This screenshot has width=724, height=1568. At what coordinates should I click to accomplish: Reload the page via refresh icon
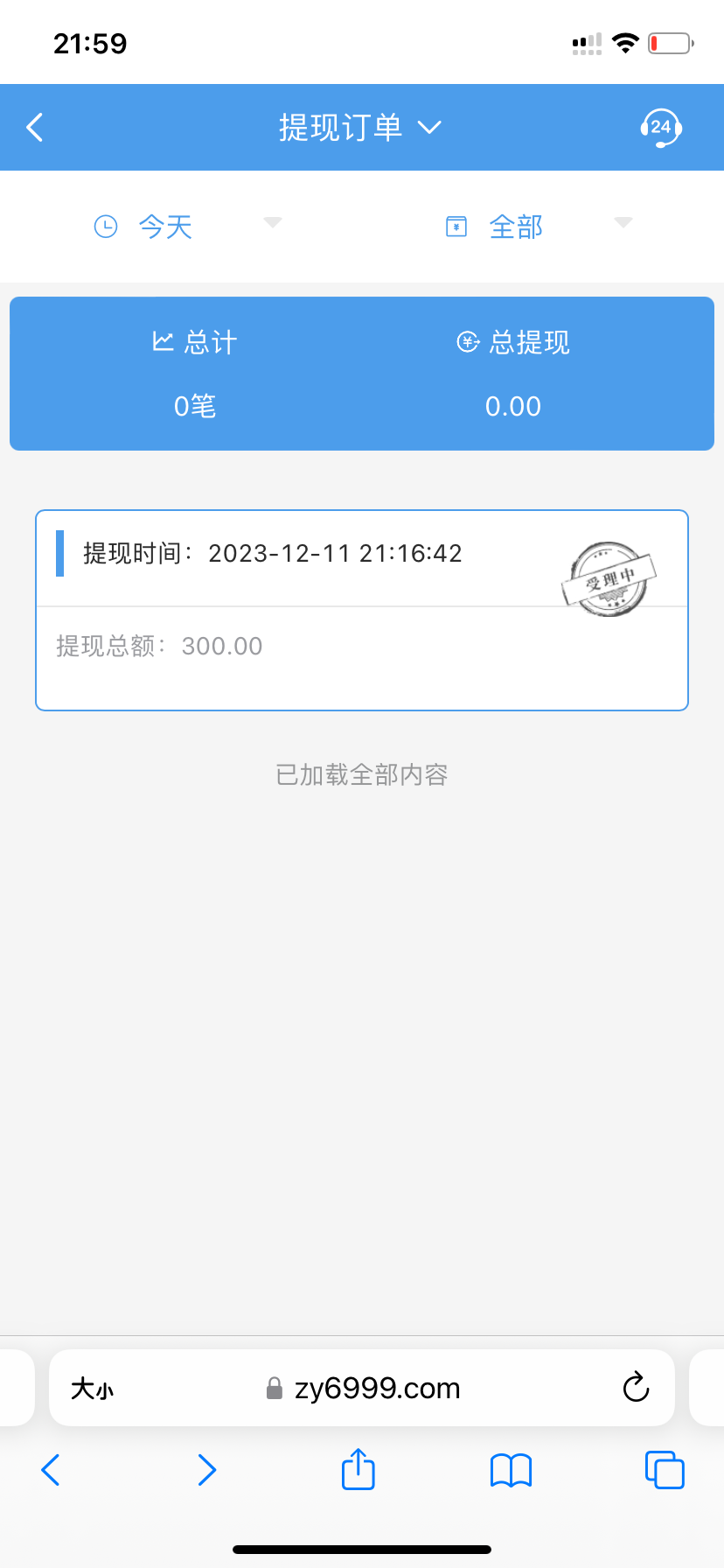(636, 1387)
